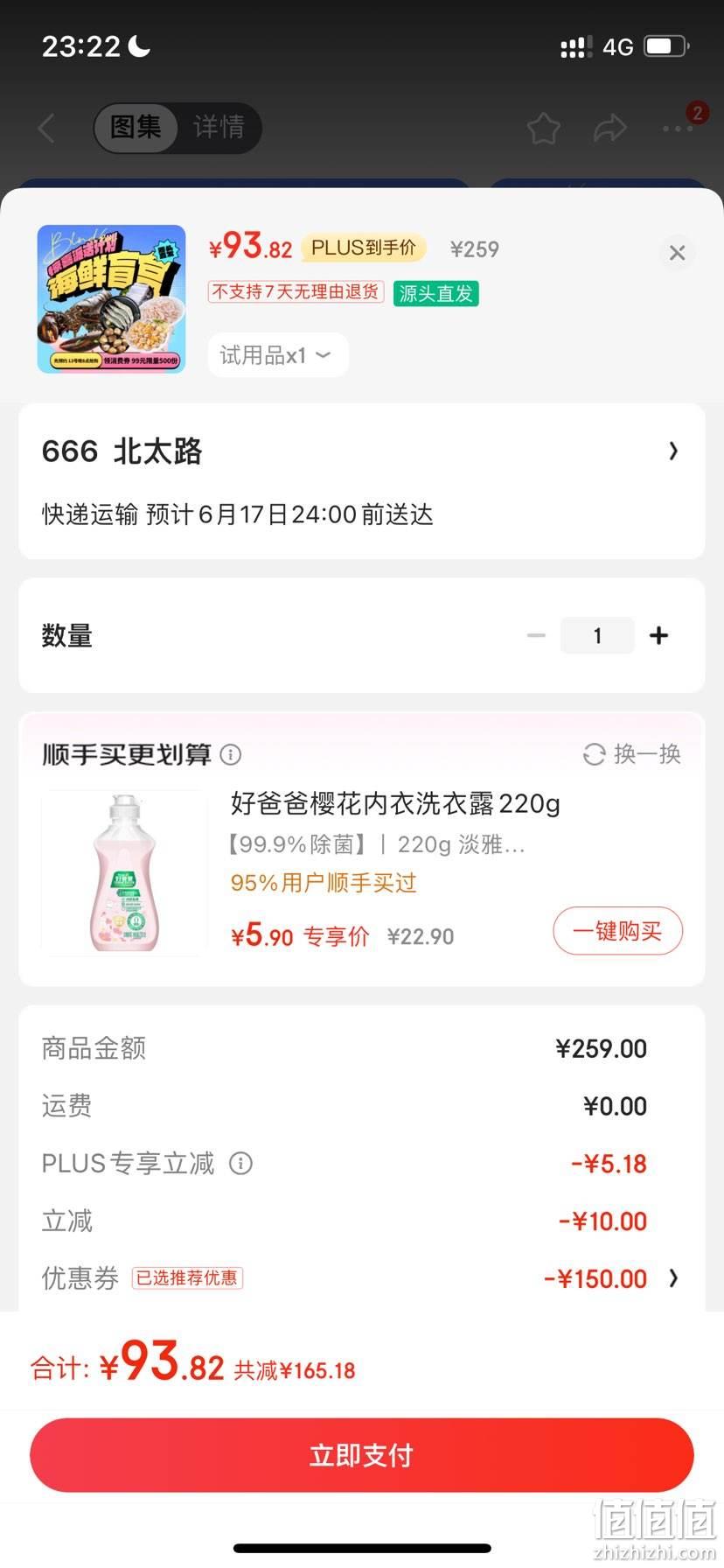Open the 优惠券 coupon selection row

click(362, 1278)
